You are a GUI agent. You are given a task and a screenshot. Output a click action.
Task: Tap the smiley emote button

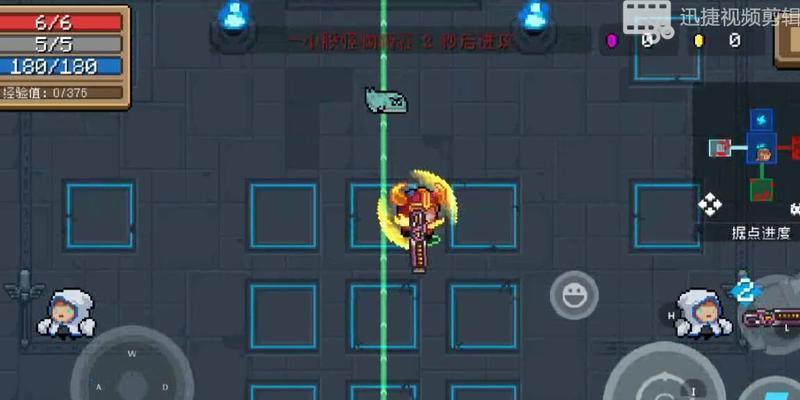pos(575,295)
